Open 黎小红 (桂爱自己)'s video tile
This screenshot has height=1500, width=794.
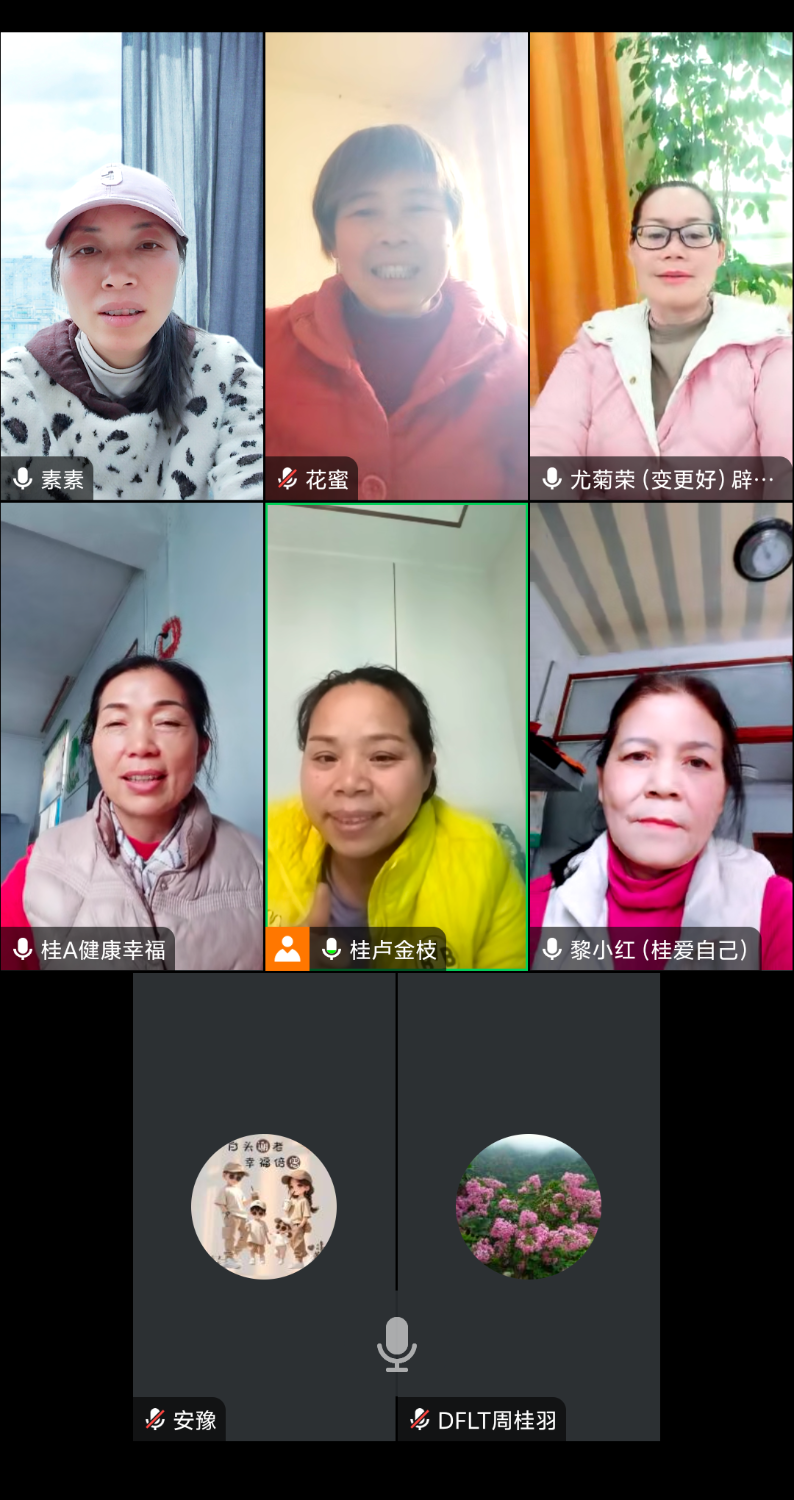(x=661, y=736)
